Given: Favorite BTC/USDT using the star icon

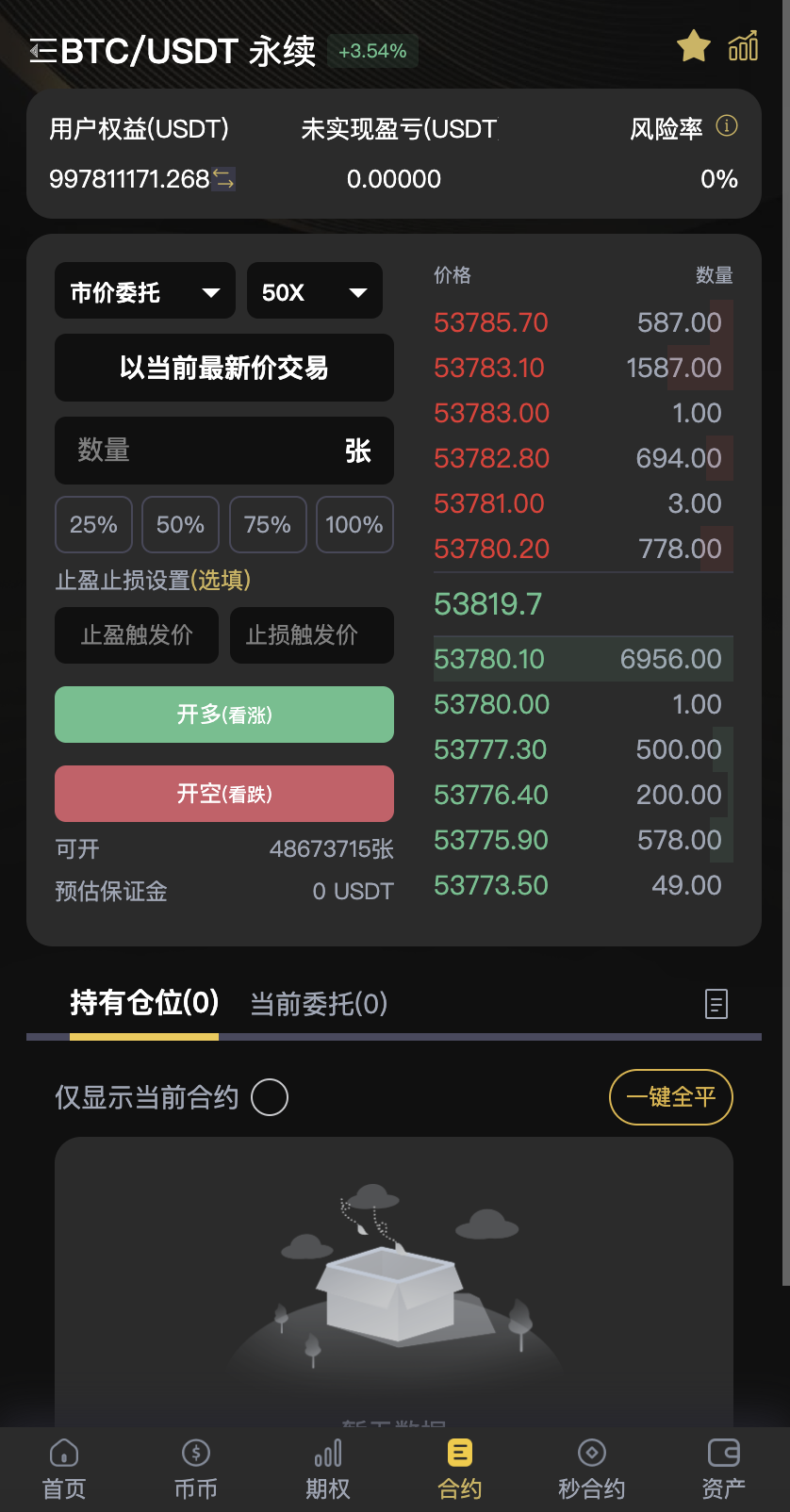Looking at the screenshot, I should pyautogui.click(x=694, y=45).
